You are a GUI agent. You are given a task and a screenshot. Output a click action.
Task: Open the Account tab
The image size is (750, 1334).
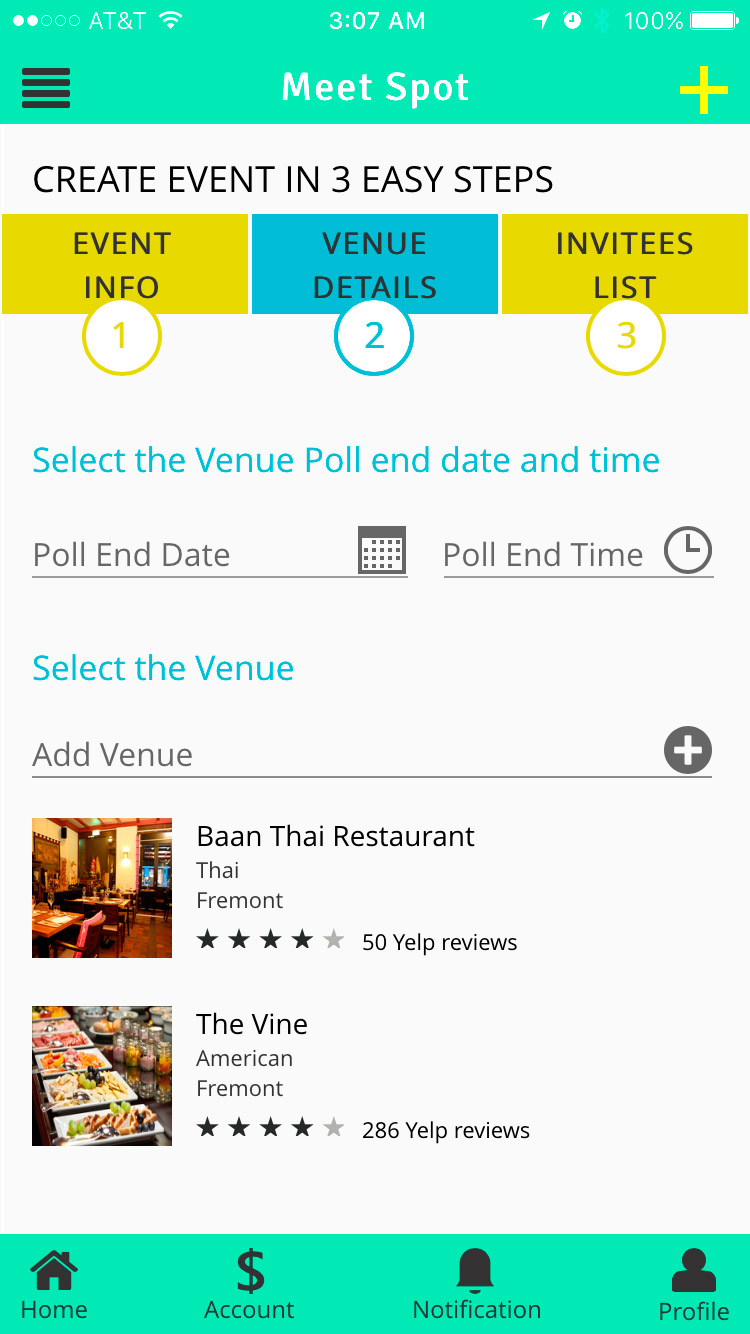249,1286
